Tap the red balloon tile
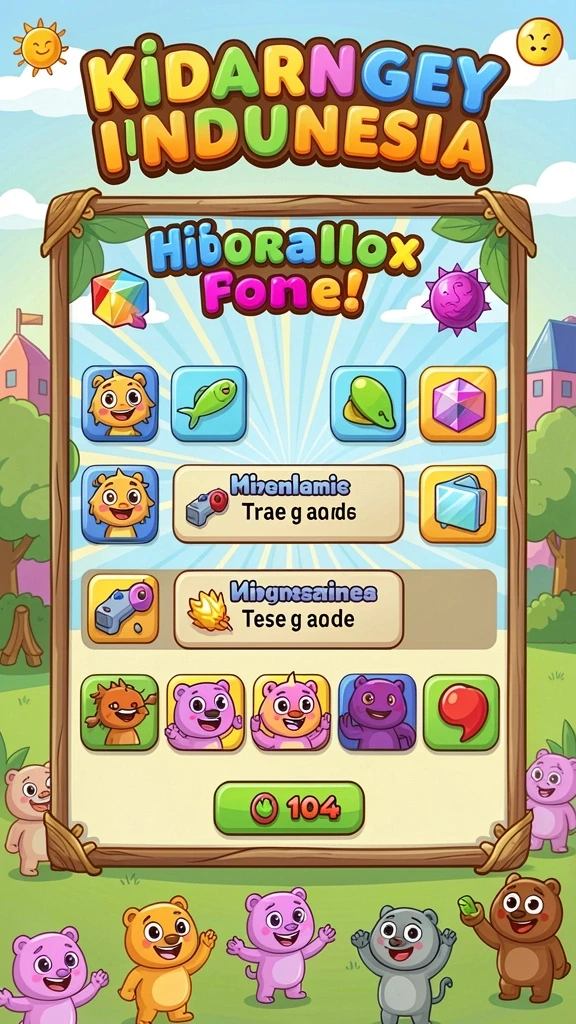The width and height of the screenshot is (576, 1024). point(461,712)
